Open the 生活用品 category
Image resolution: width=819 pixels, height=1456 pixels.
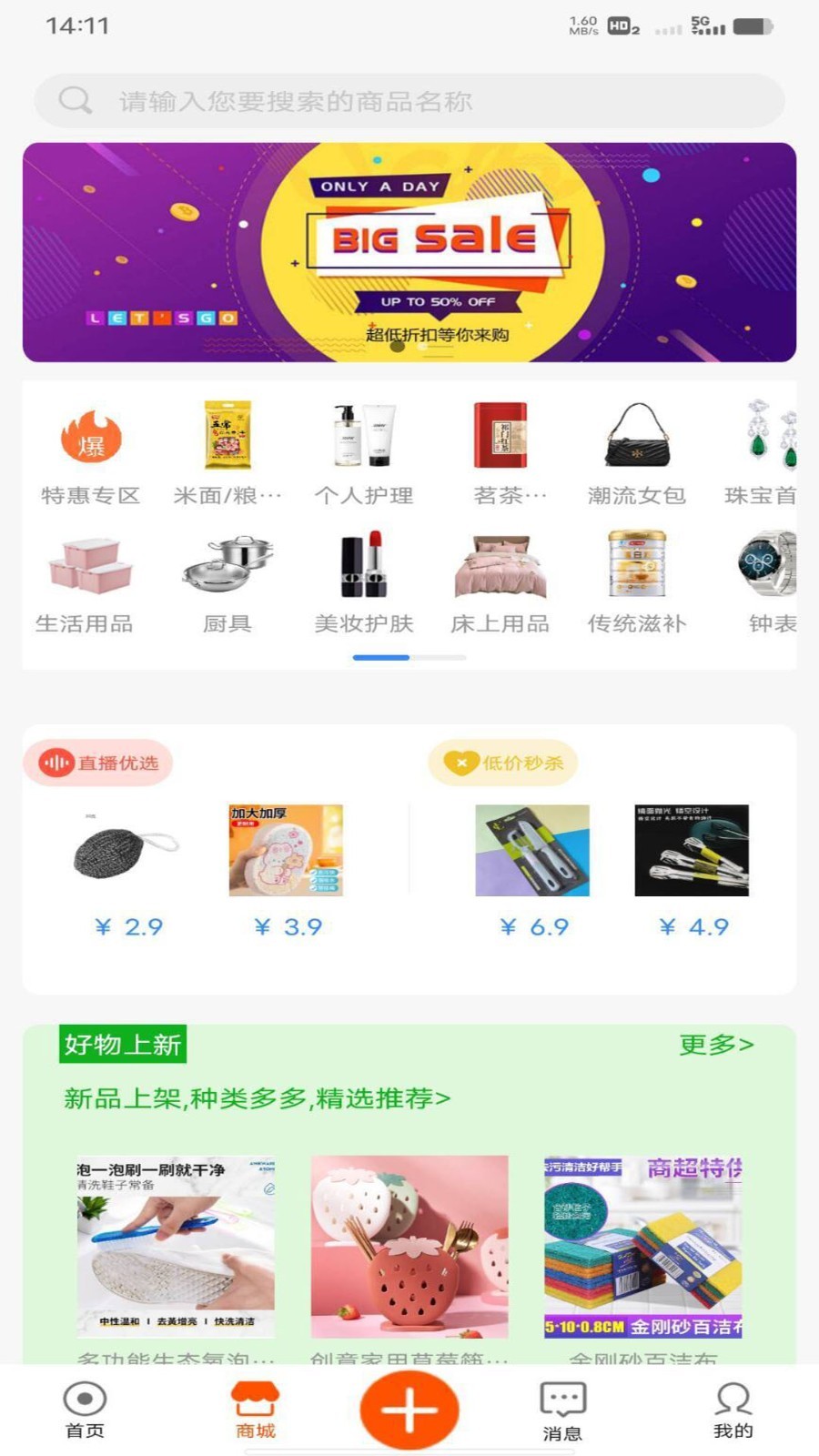85,584
